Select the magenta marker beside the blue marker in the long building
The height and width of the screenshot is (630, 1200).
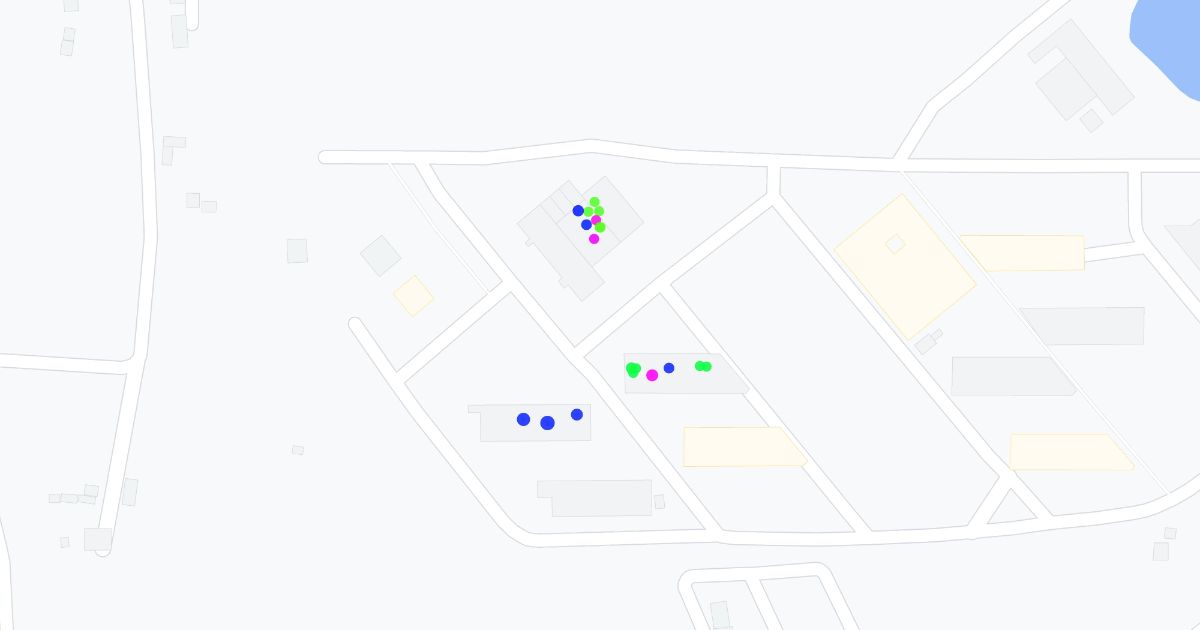coord(652,375)
